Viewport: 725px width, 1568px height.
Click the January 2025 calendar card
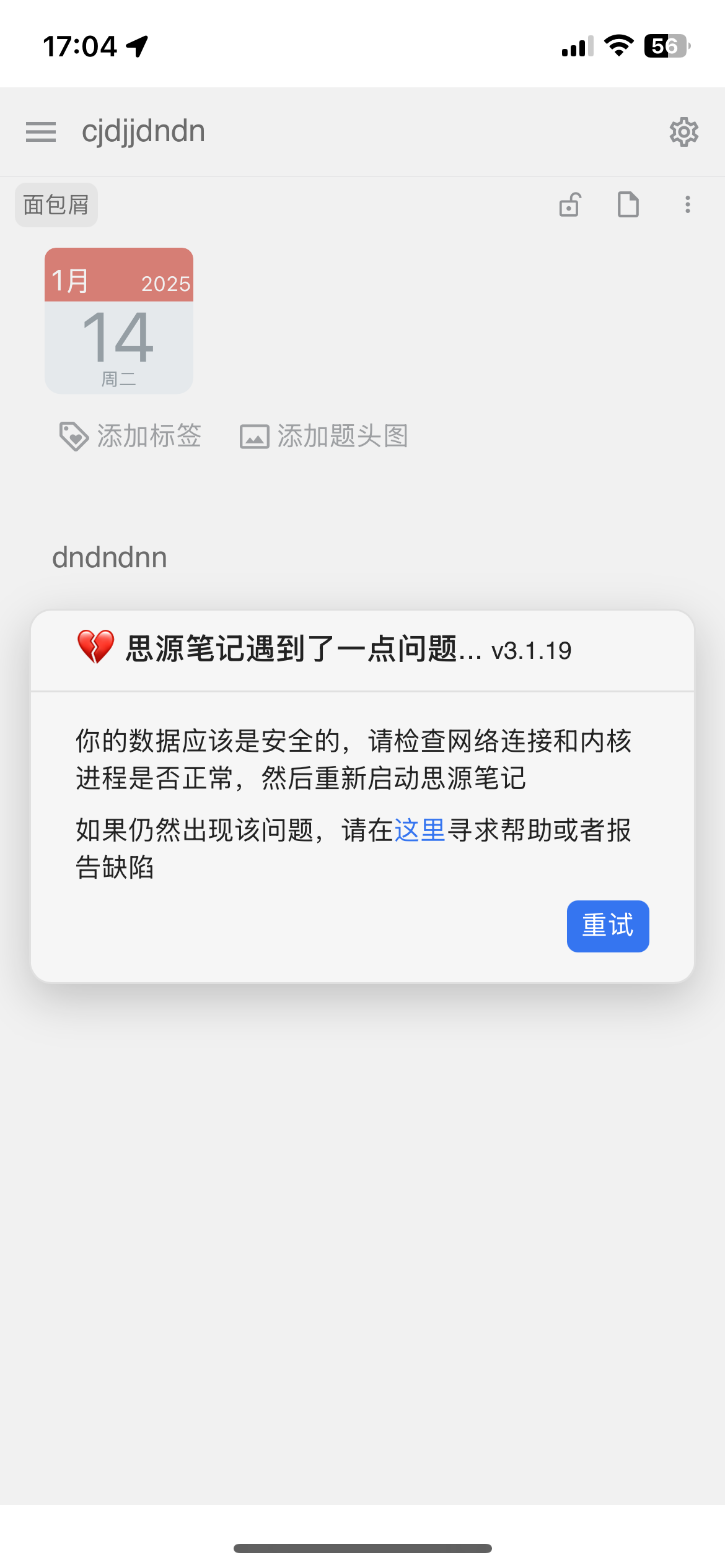(118, 319)
